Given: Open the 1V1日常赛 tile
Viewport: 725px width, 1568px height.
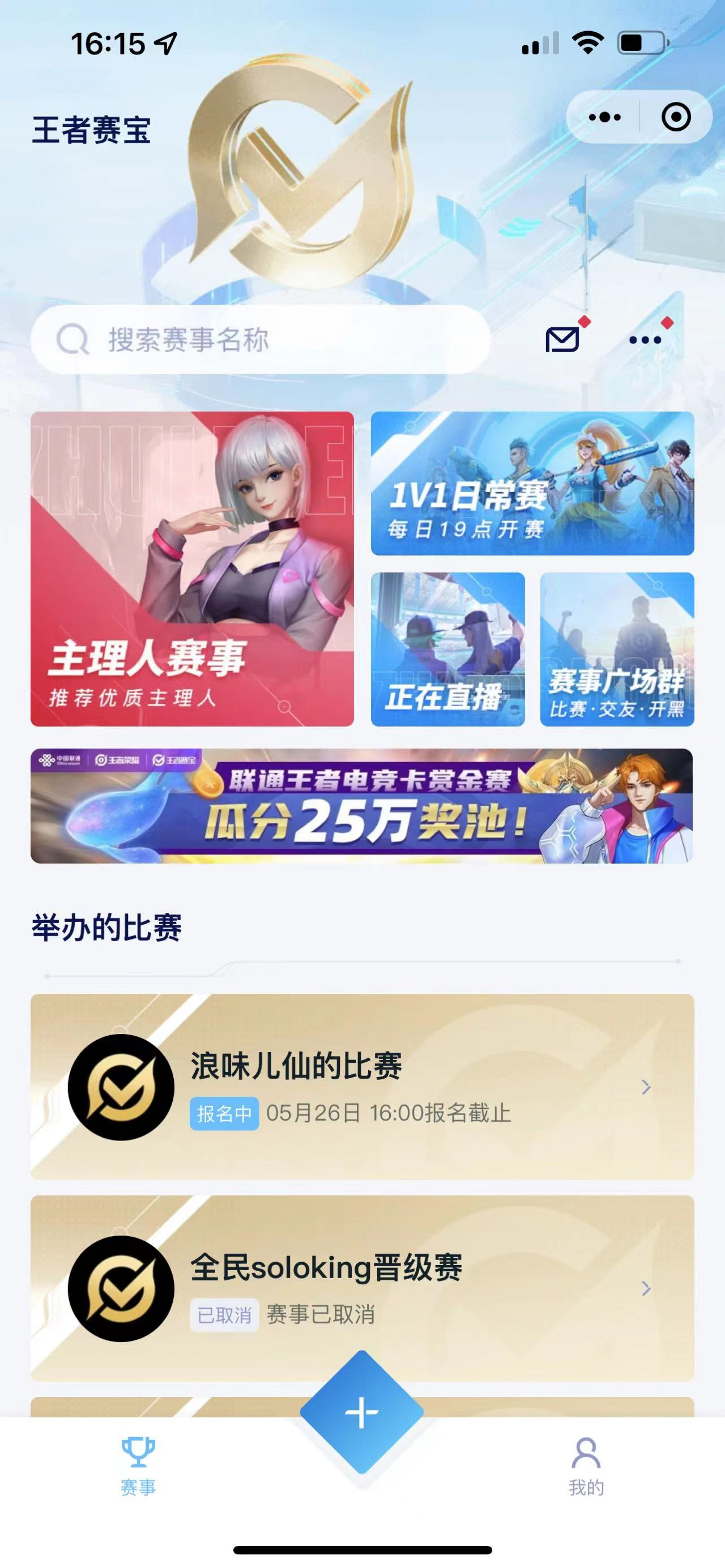Looking at the screenshot, I should 532,483.
